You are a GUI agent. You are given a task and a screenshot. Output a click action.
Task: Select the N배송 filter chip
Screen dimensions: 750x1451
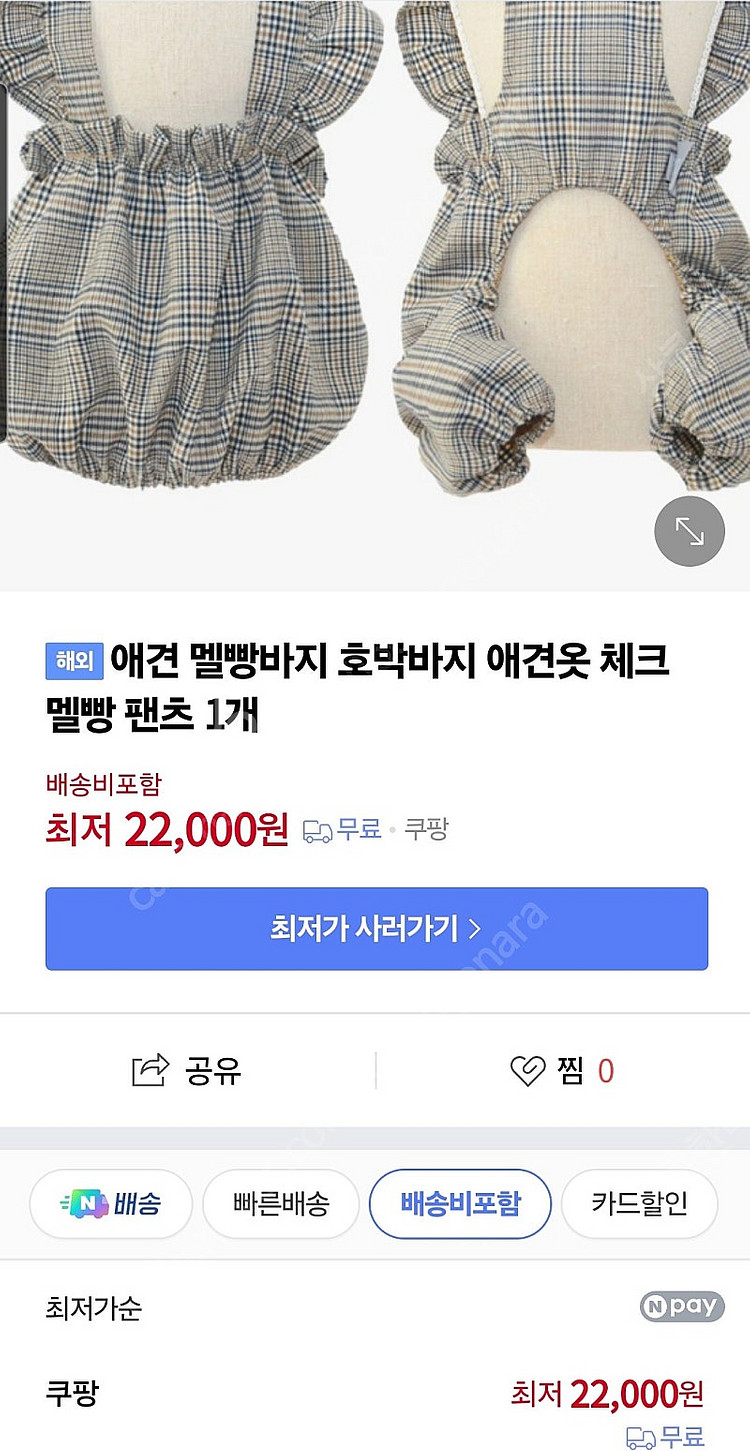111,1204
